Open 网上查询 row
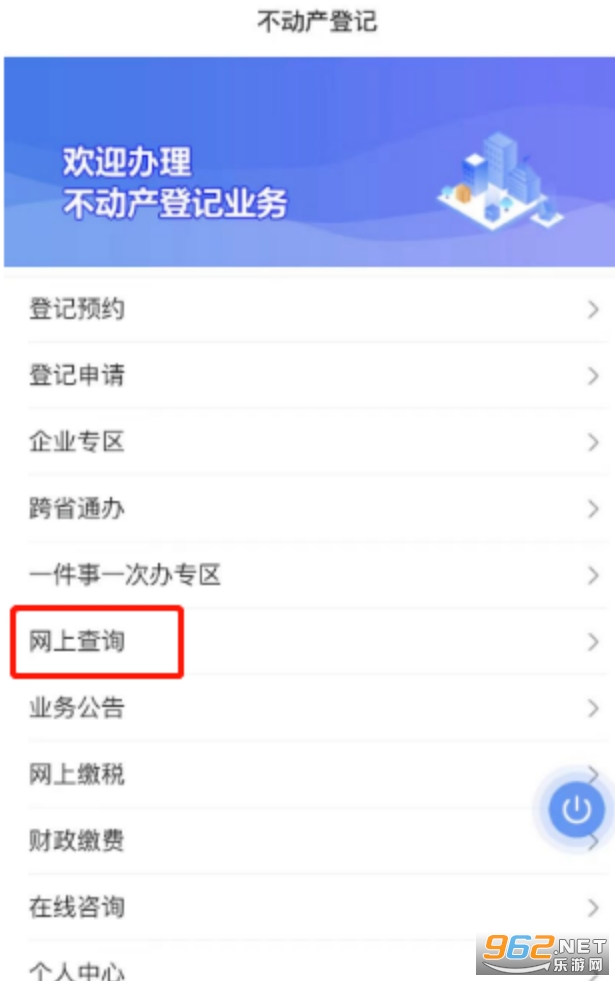The height and width of the screenshot is (981, 615). pos(310,641)
